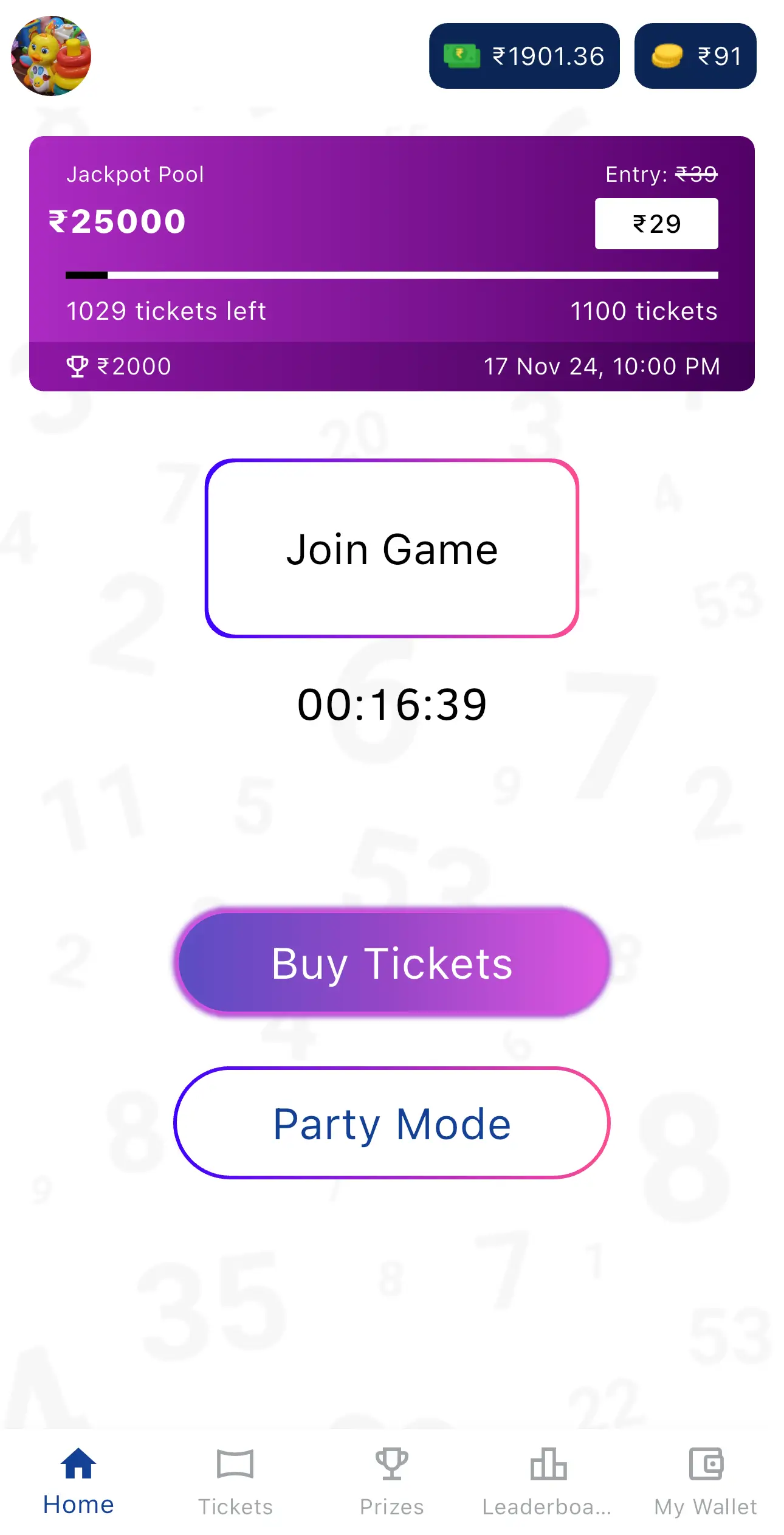Open the Prizes trophy icon
The width and height of the screenshot is (784, 1535).
[x=392, y=1464]
